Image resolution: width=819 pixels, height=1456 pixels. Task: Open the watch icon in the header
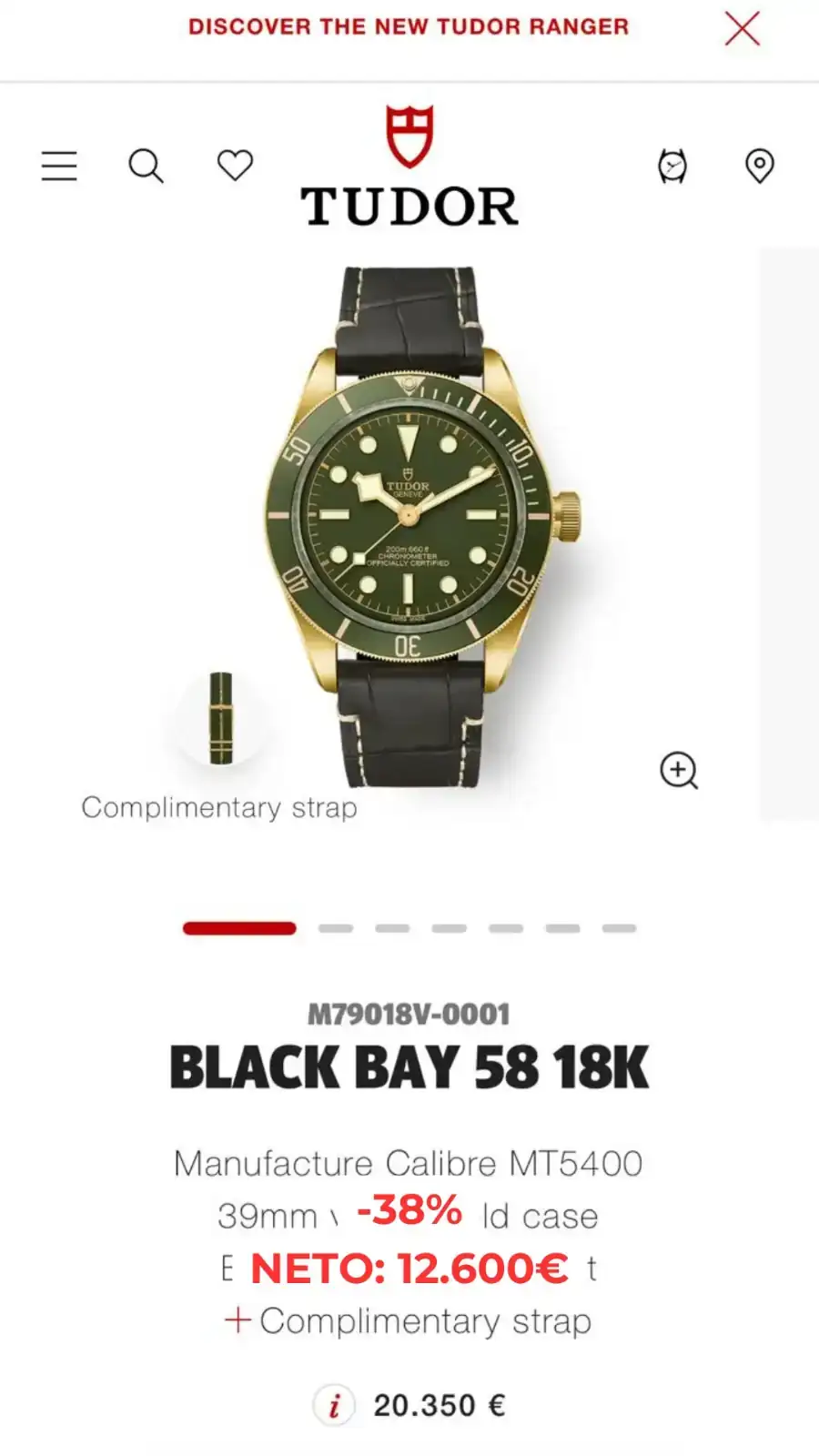pyautogui.click(x=672, y=167)
